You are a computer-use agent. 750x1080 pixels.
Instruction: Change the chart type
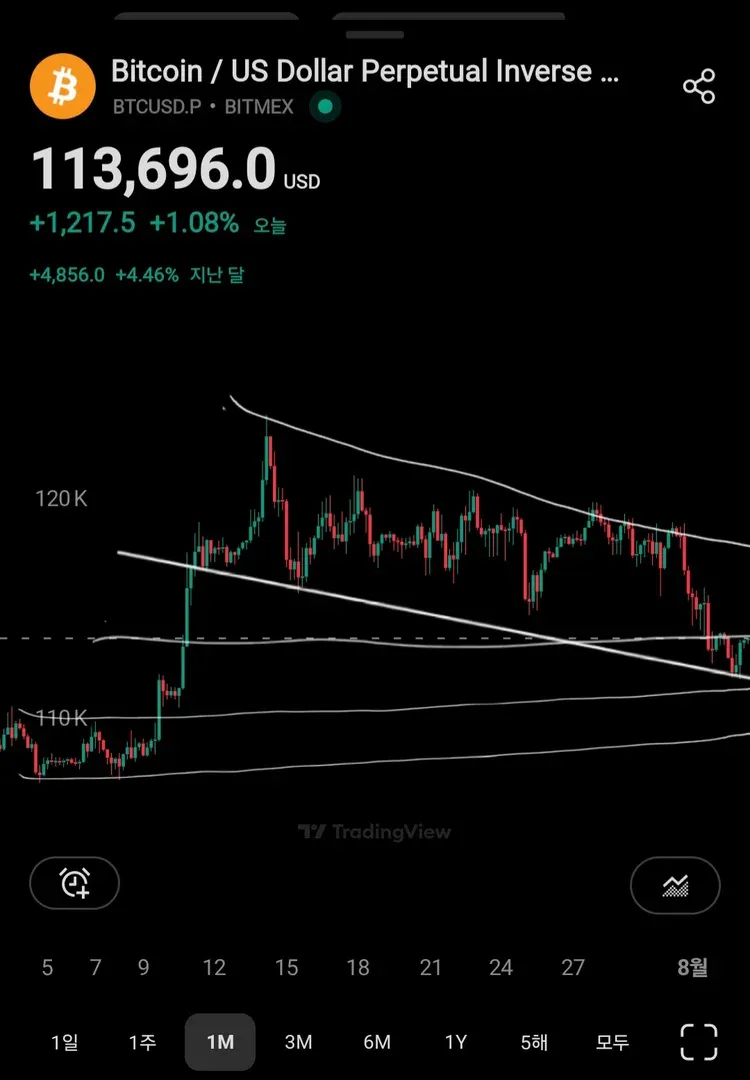[675, 885]
